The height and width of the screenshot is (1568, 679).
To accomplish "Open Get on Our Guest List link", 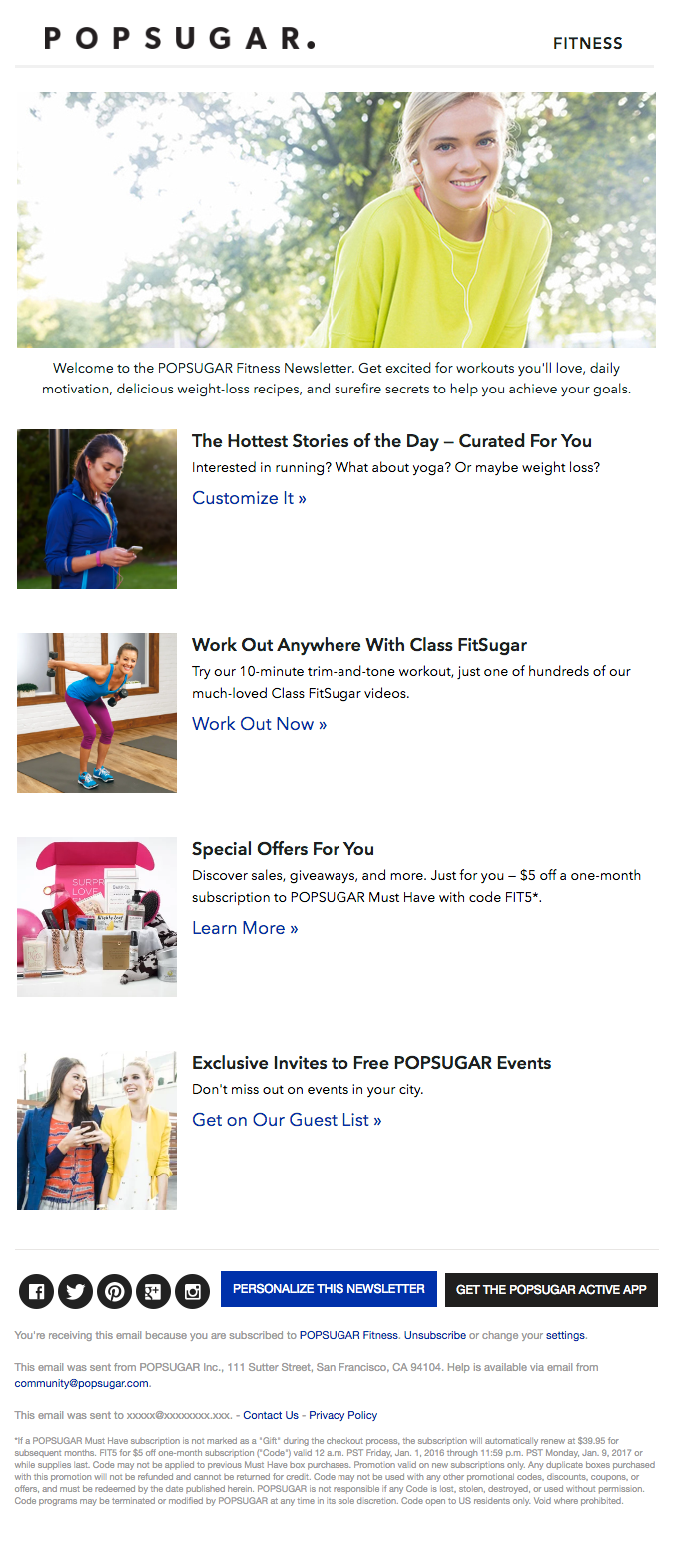I will (287, 1120).
